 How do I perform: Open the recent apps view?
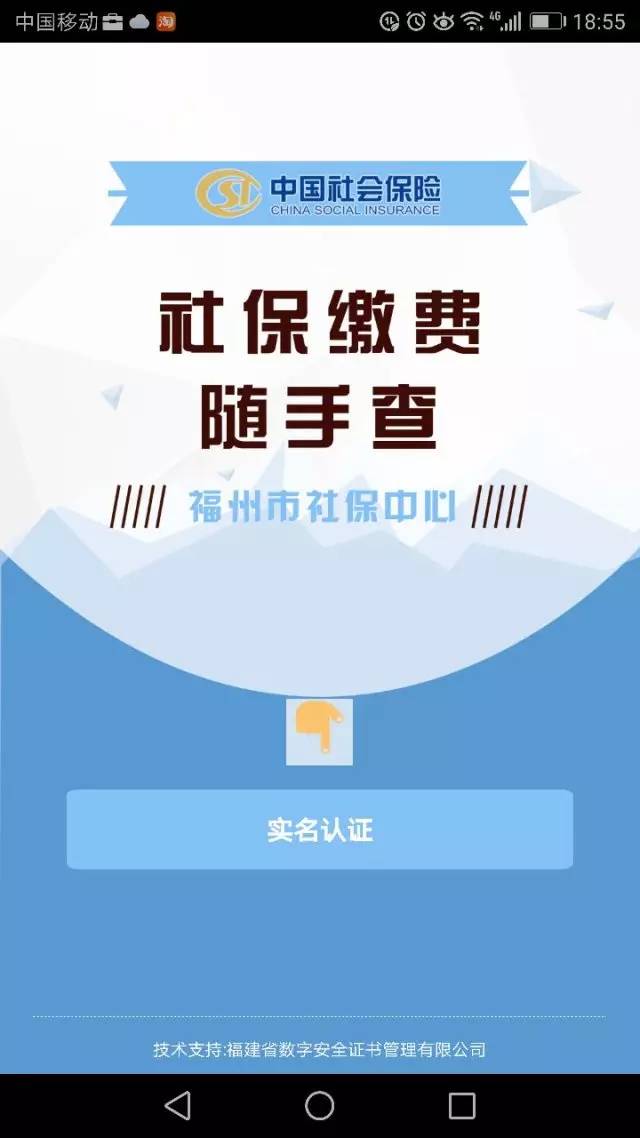click(x=462, y=1105)
